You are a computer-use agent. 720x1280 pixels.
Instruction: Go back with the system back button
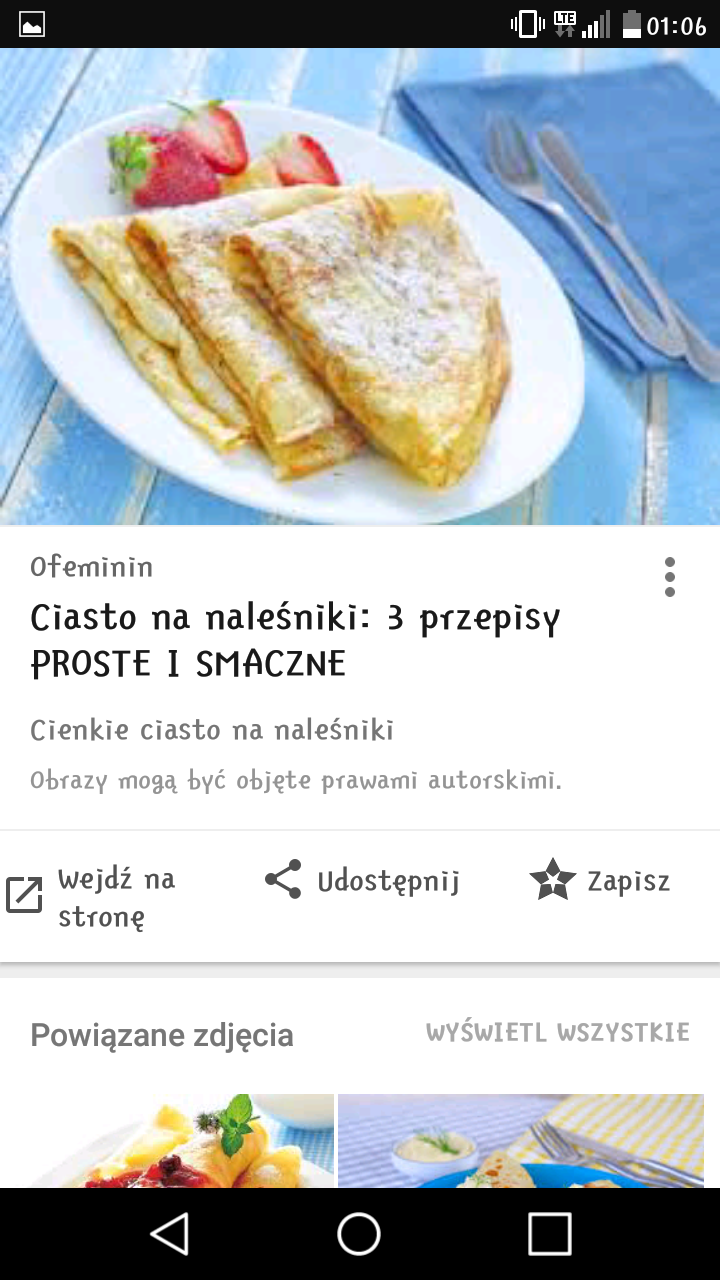[x=170, y=1234]
